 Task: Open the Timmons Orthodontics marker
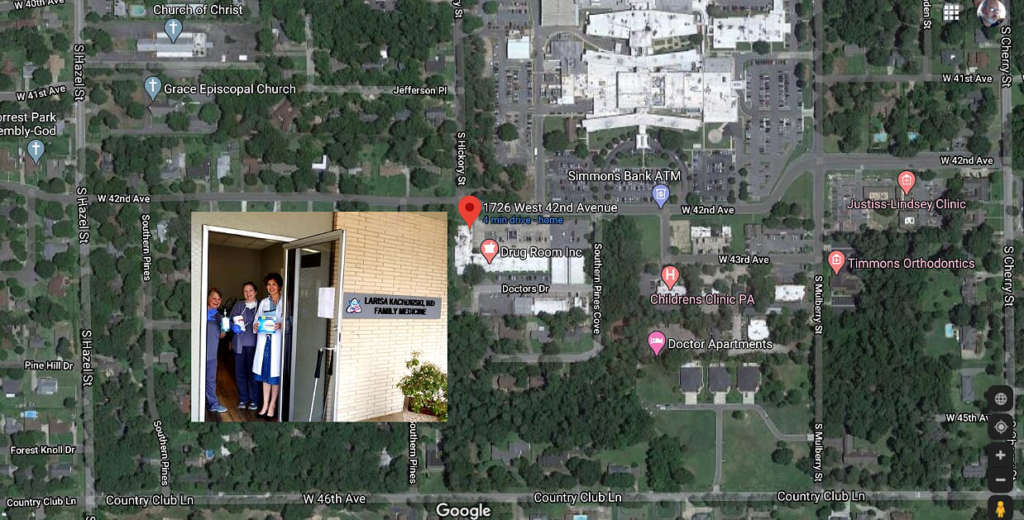coord(837,261)
